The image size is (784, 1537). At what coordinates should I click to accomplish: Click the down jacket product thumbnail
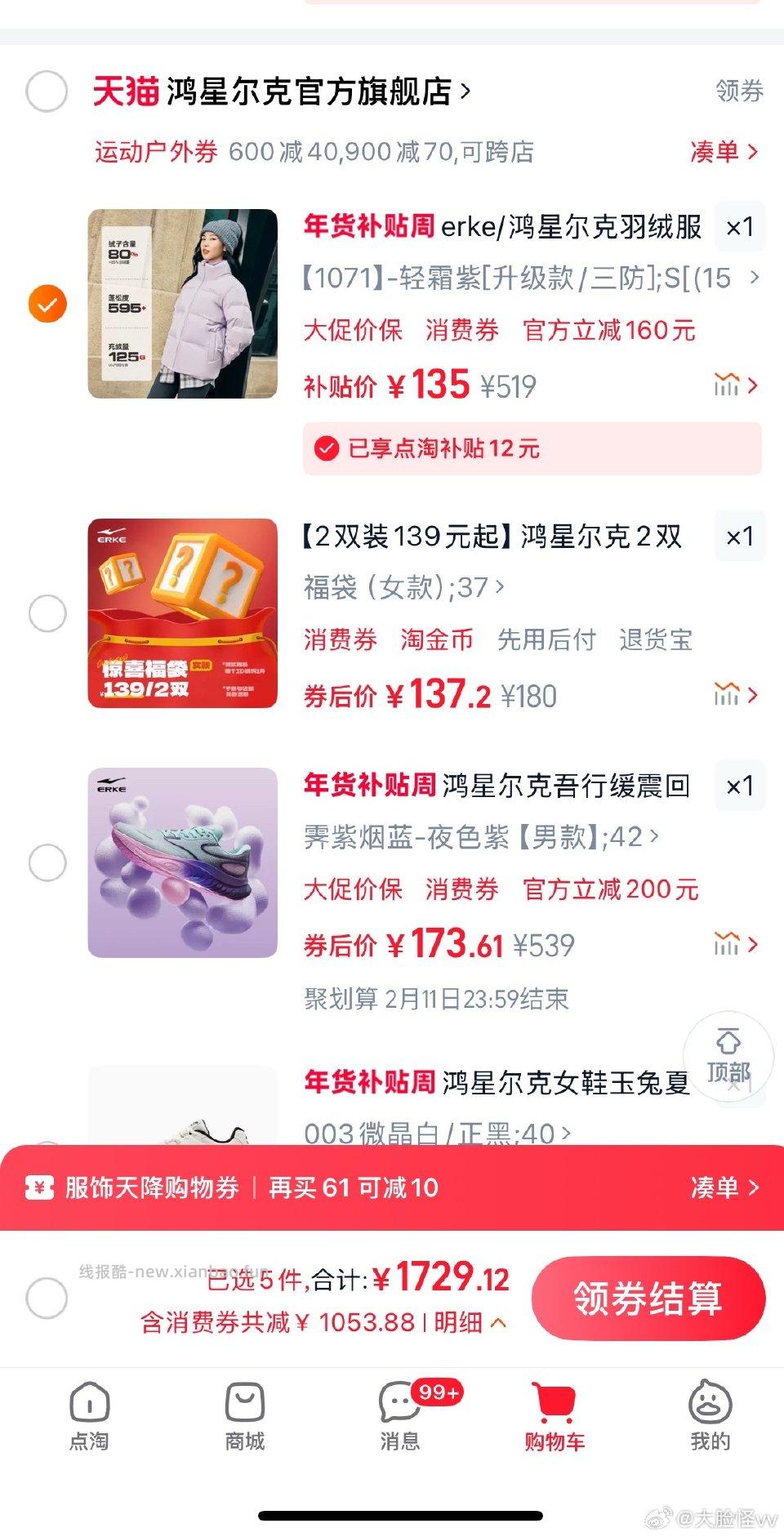tap(181, 304)
